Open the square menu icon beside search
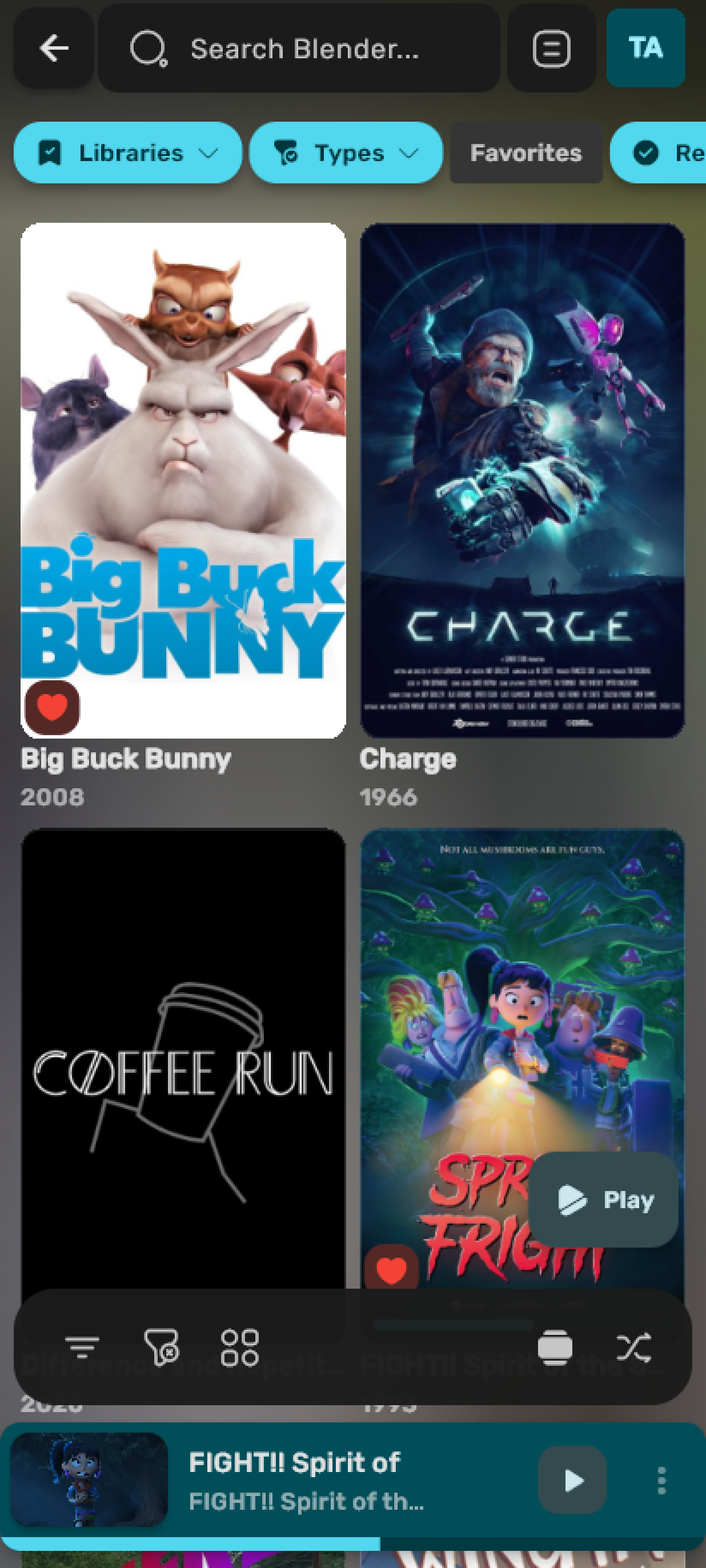706x1568 pixels. tap(551, 49)
